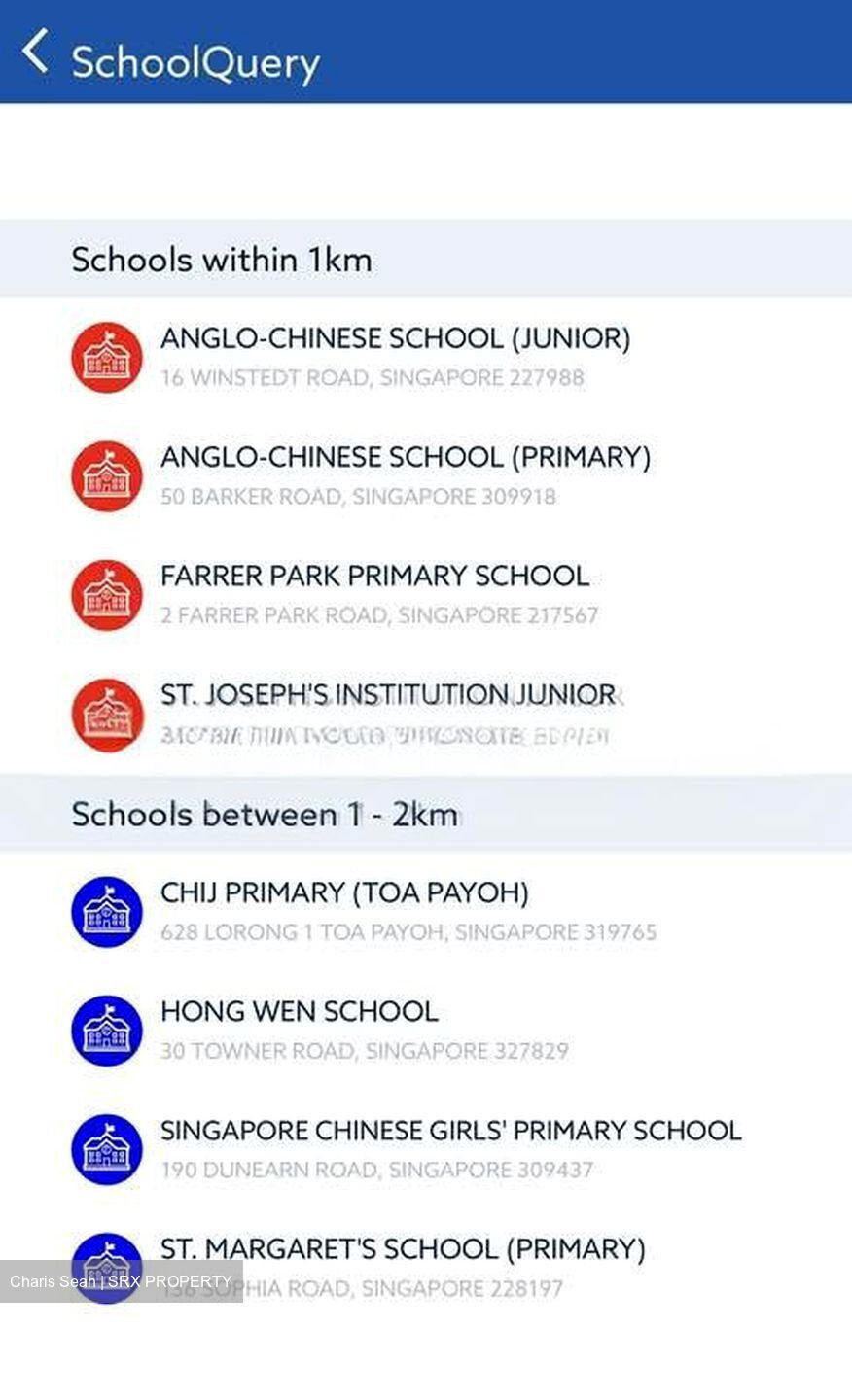Tap CHIJ Primary (Toa Payoh)
This screenshot has width=852, height=1400.
click(426, 911)
